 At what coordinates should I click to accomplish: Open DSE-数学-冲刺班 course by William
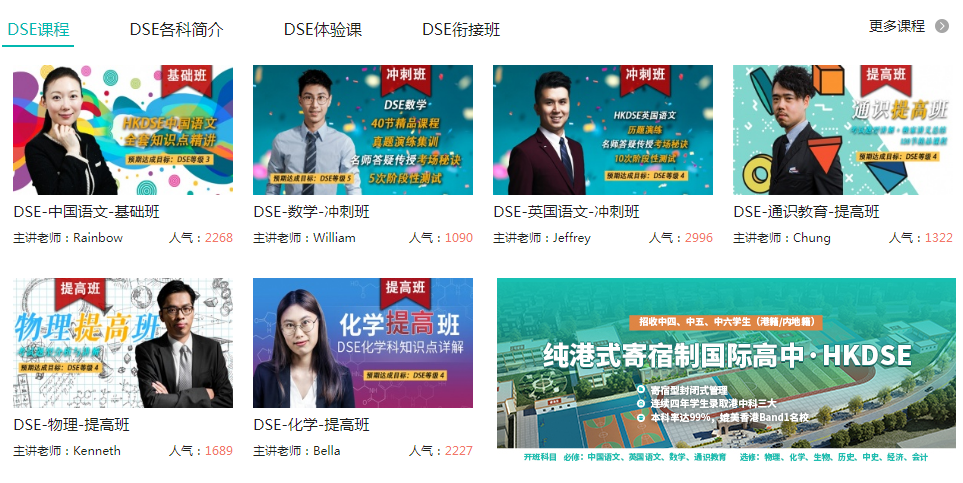coord(363,130)
